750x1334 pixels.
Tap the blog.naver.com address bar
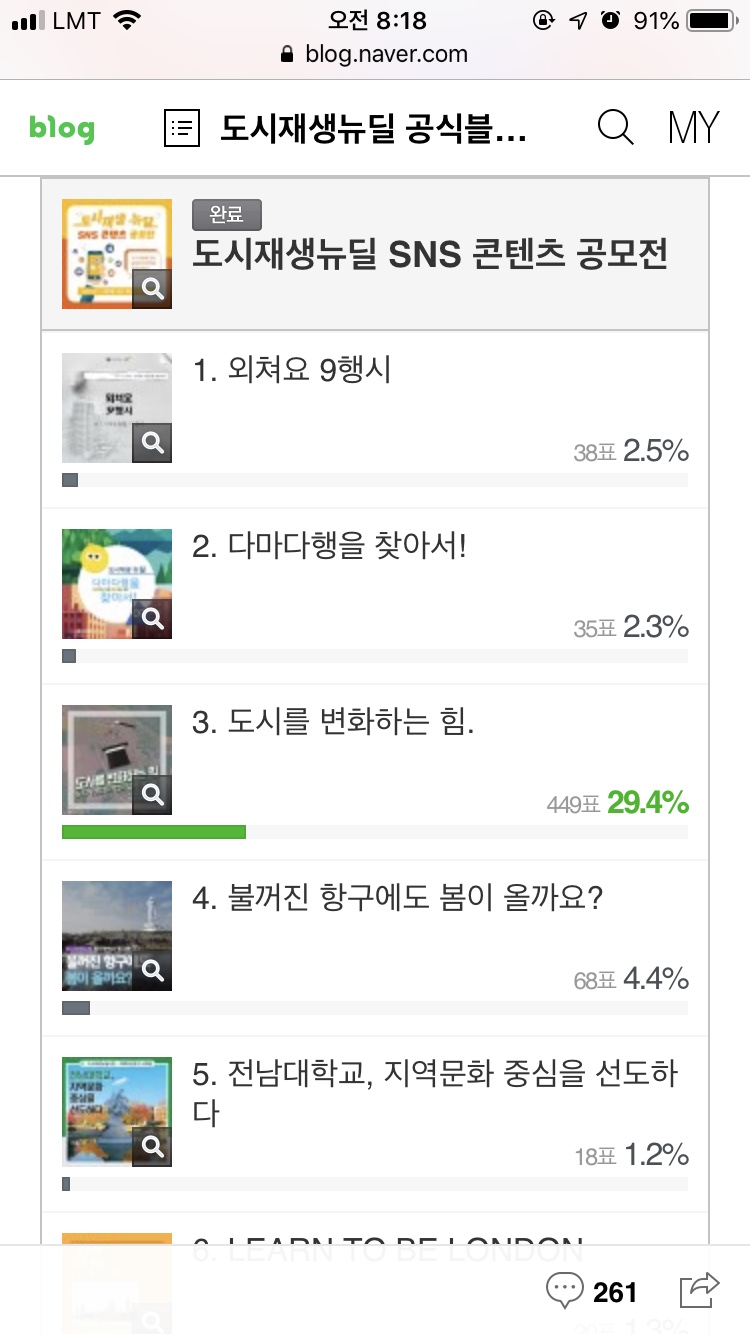pyautogui.click(x=375, y=54)
